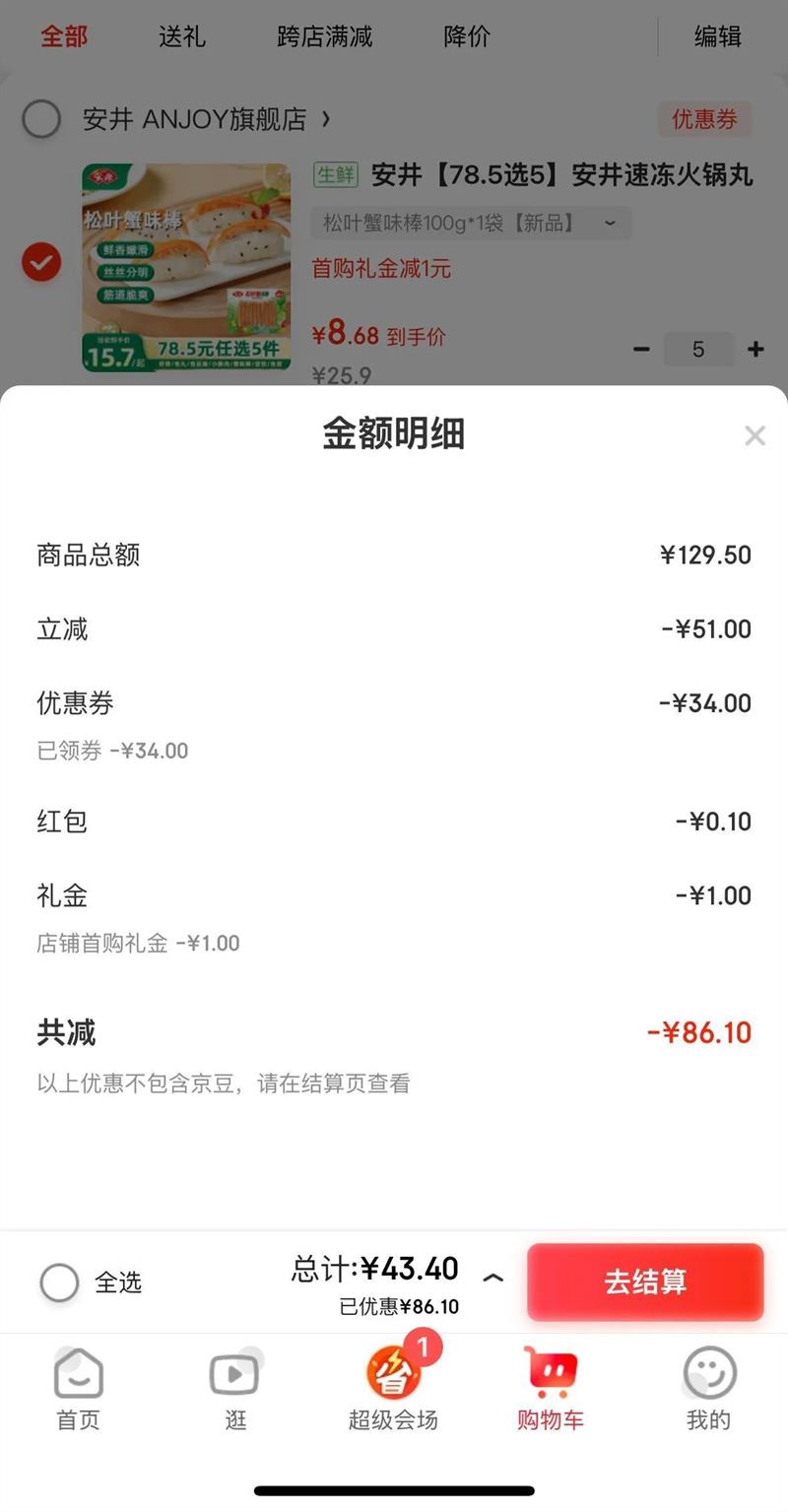Open the 我的 profile tab
This screenshot has height=1512, width=788.
click(x=708, y=1388)
